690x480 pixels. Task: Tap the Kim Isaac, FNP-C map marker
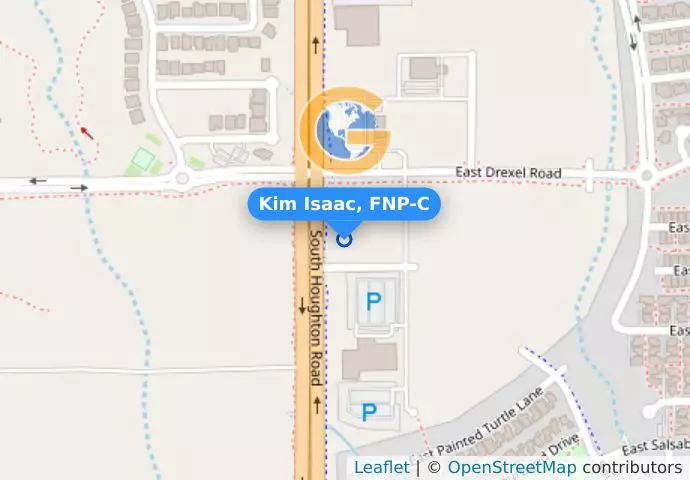(344, 239)
